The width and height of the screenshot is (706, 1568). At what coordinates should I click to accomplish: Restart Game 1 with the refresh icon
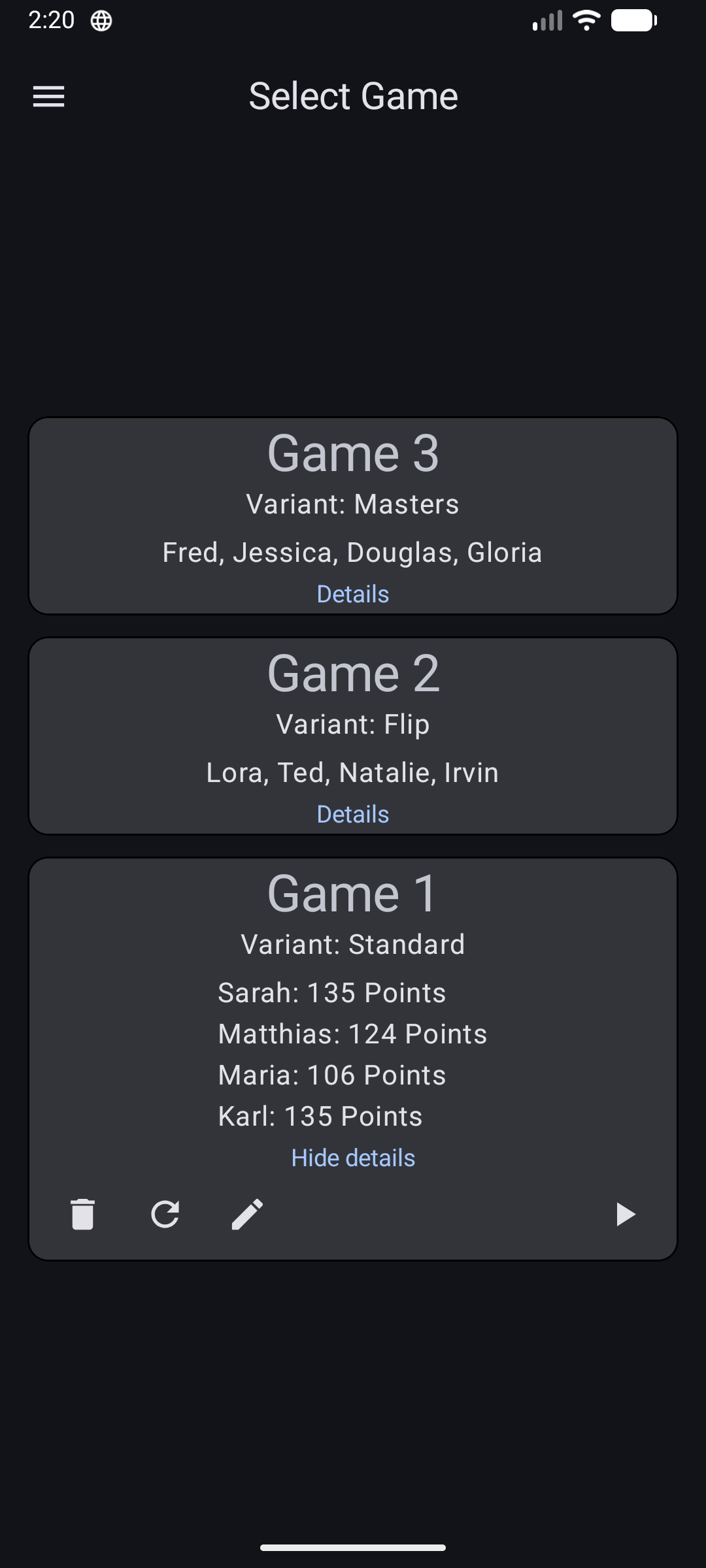(165, 1215)
